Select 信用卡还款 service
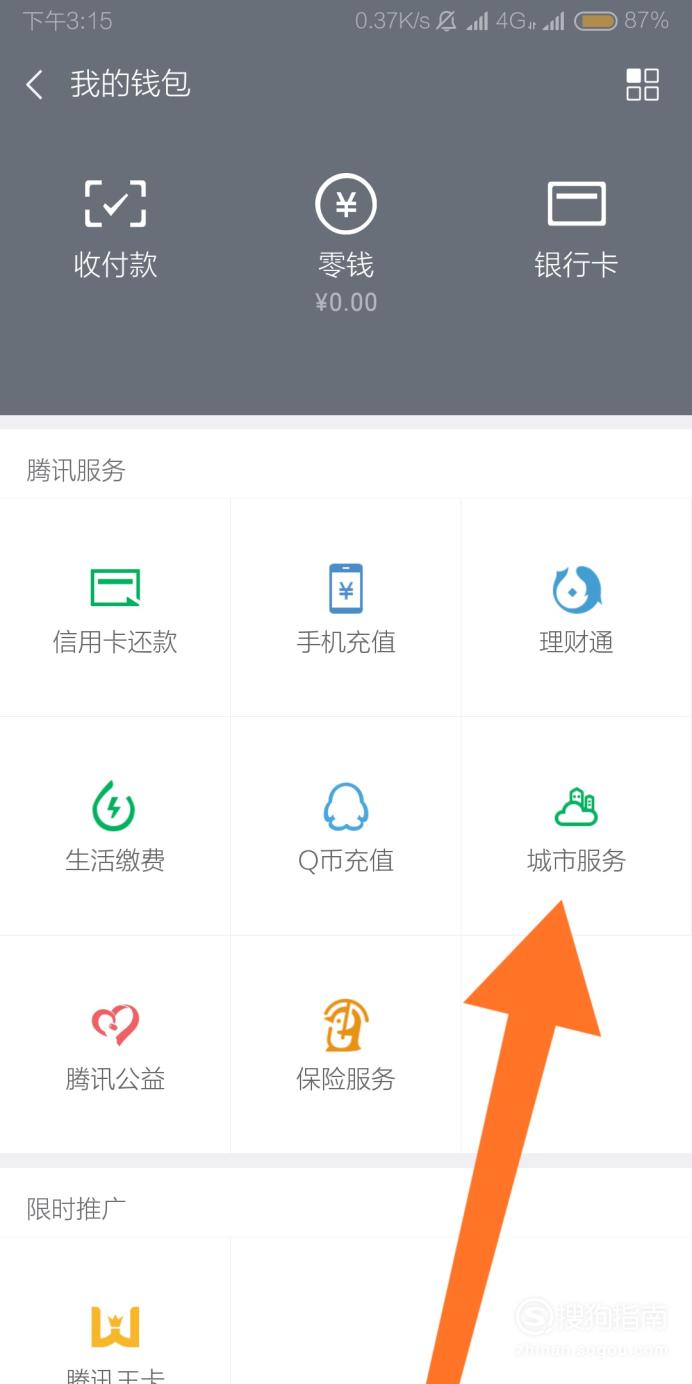 click(x=115, y=608)
